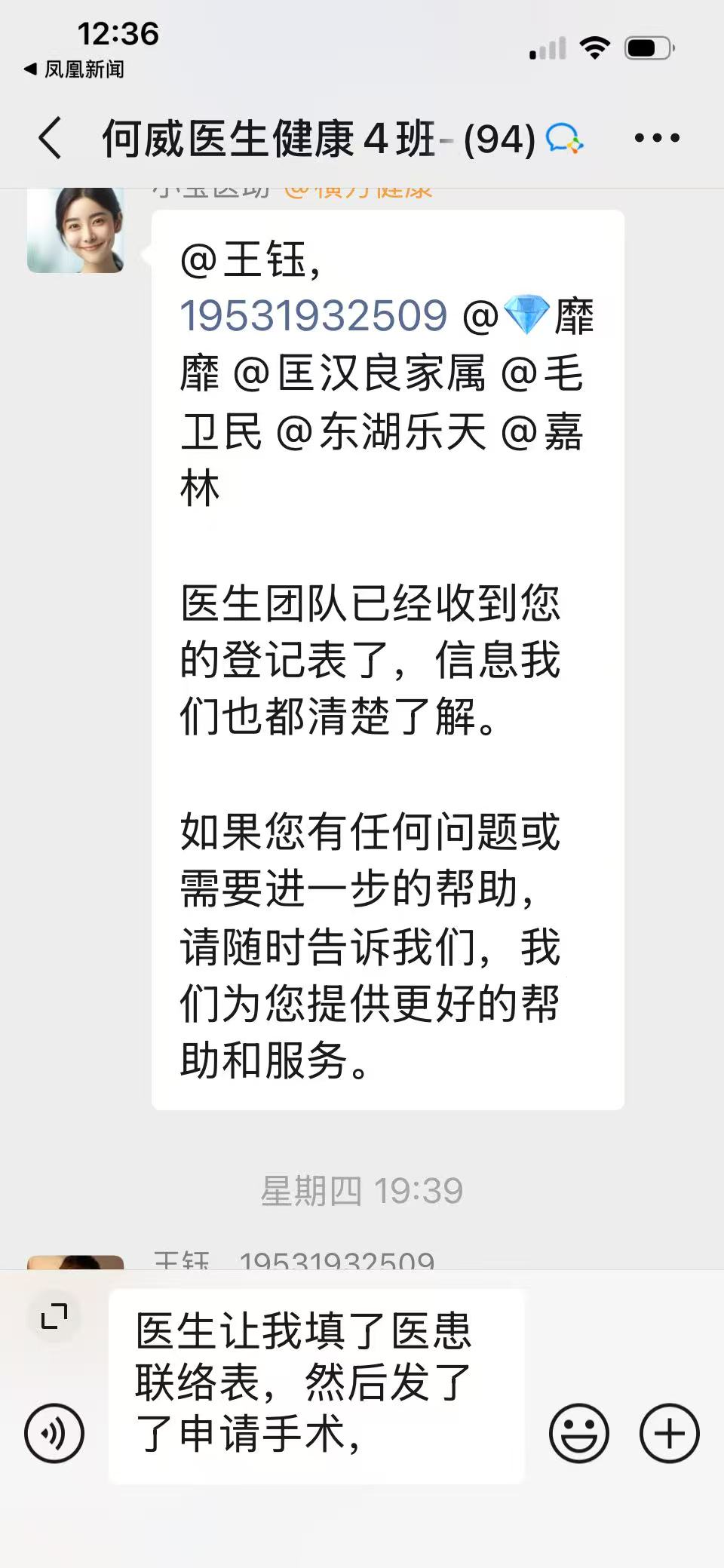724x1568 pixels.
Task: Expand the message input to full screen
Action: [x=54, y=1317]
